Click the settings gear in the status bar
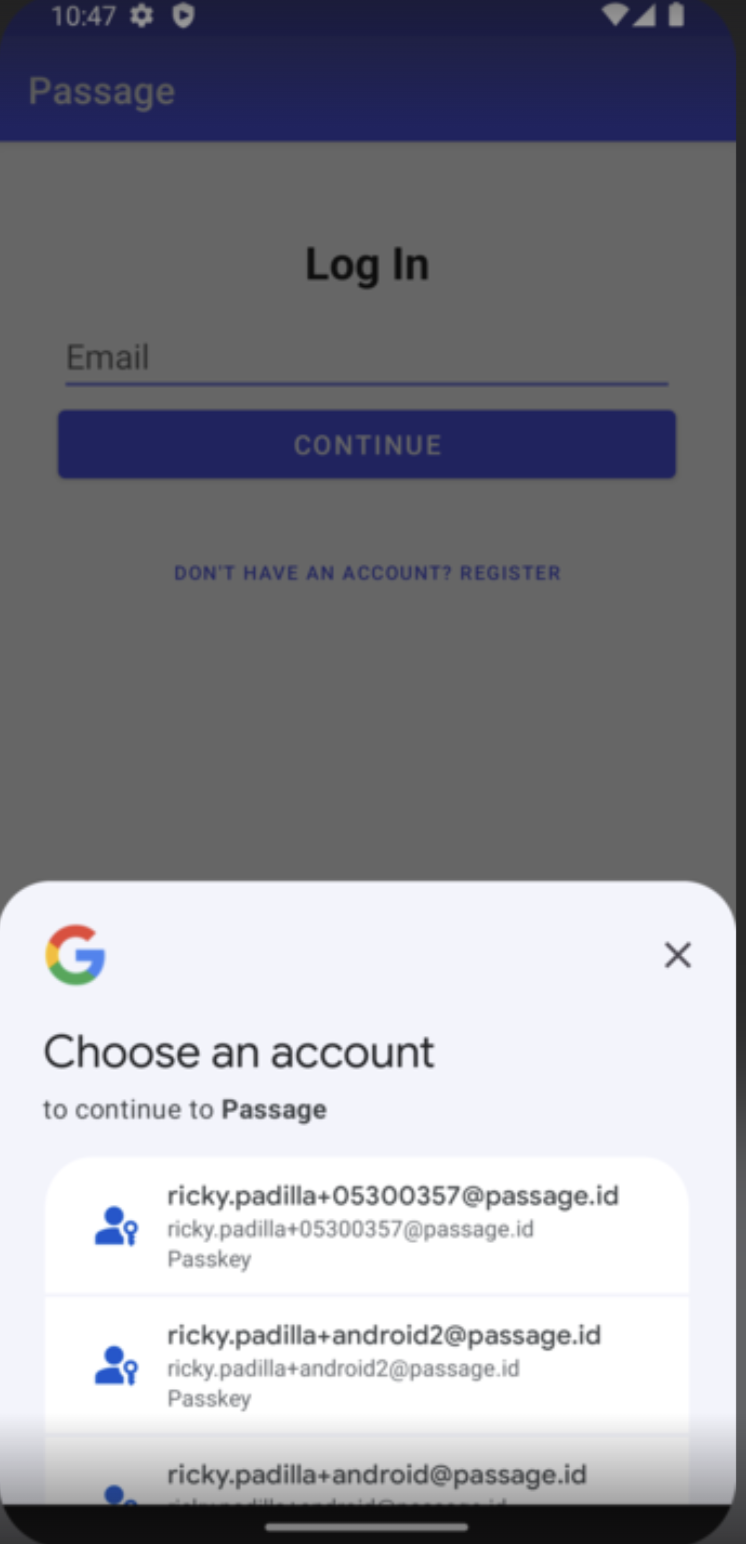The width and height of the screenshot is (746, 1544). coord(141,16)
